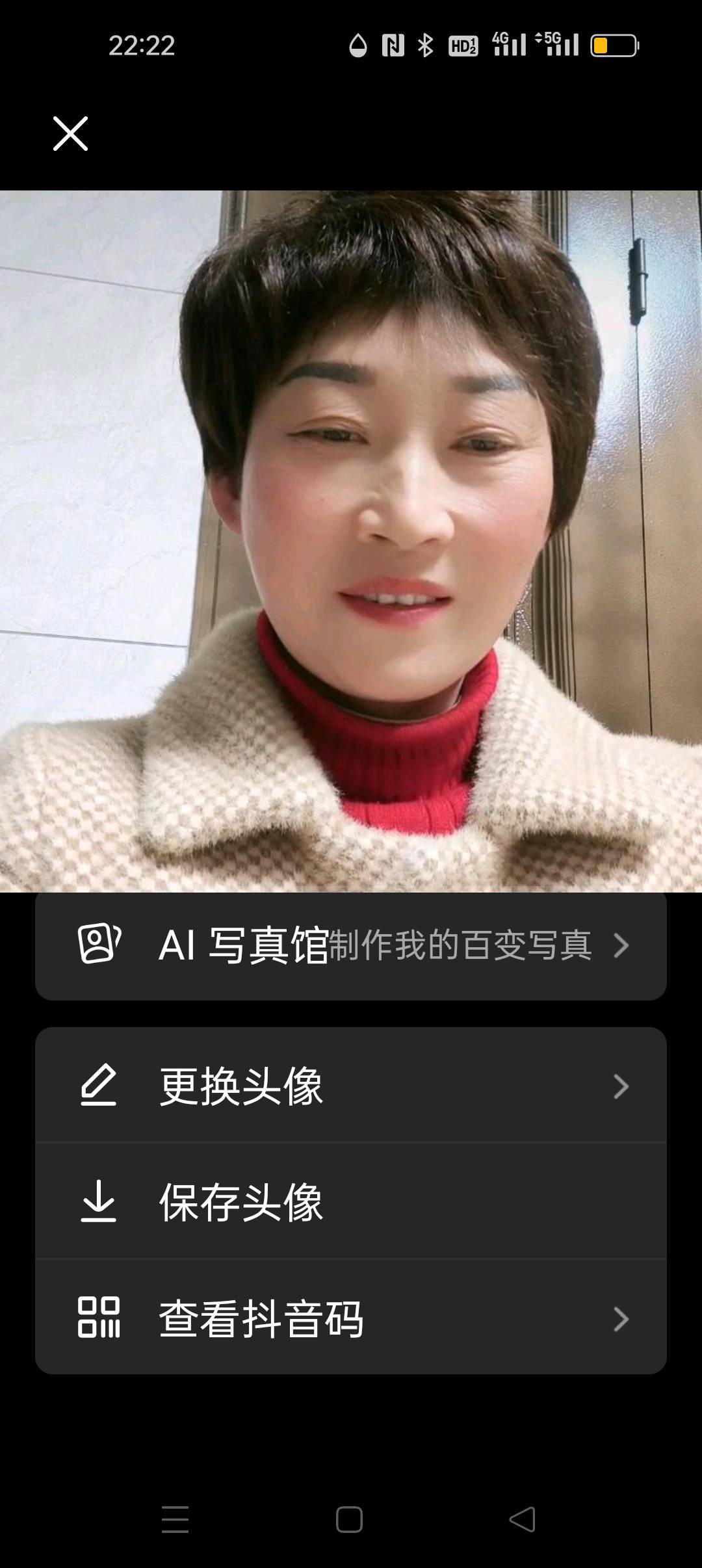Open recent apps from navigation bar
This screenshot has height=1568, width=702.
point(175,1520)
